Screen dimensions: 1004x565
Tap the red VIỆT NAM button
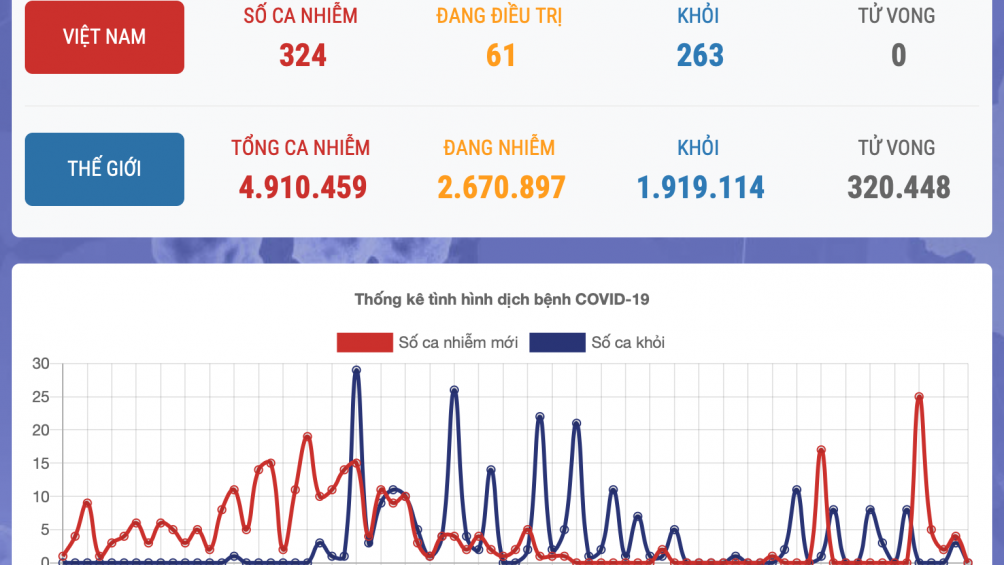(104, 37)
